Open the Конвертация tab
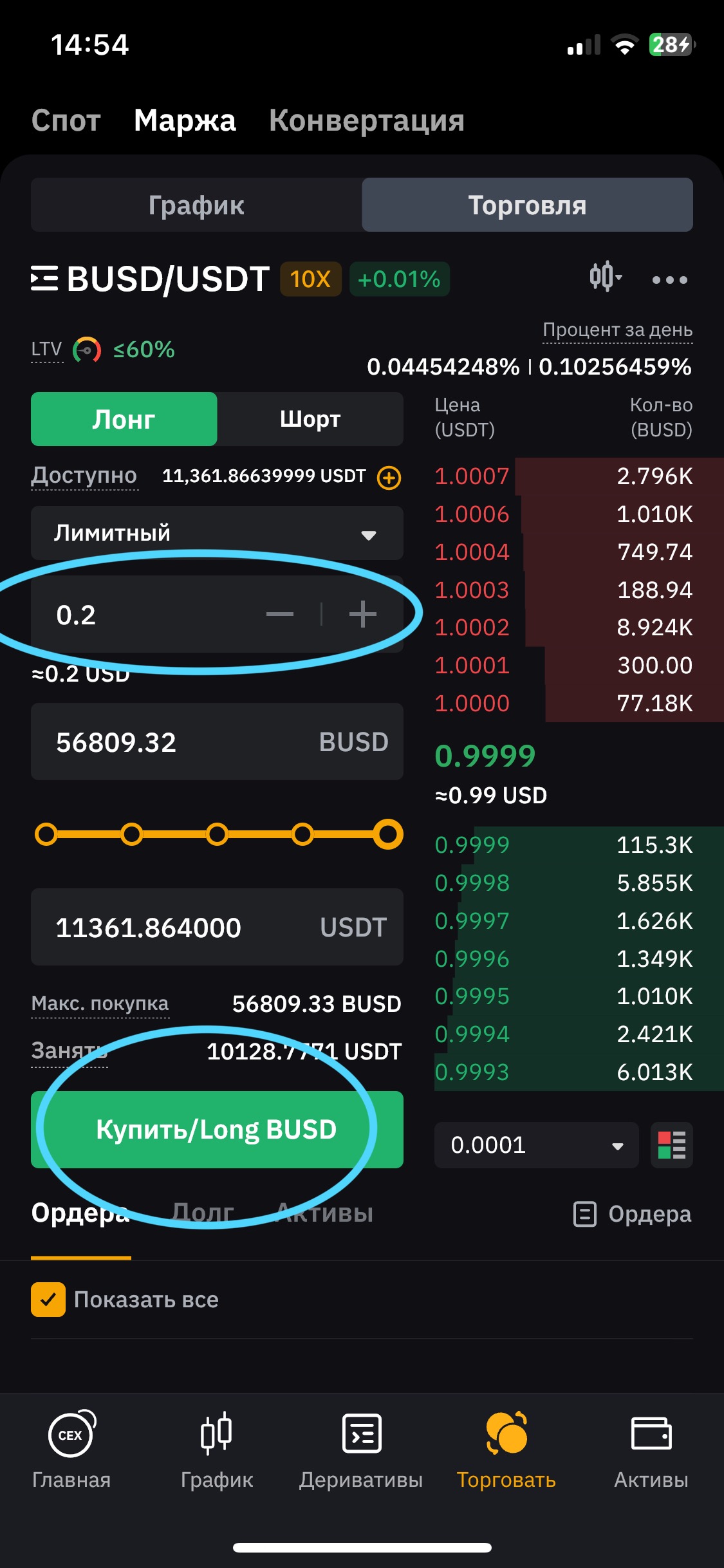Image resolution: width=724 pixels, height=1568 pixels. tap(366, 120)
